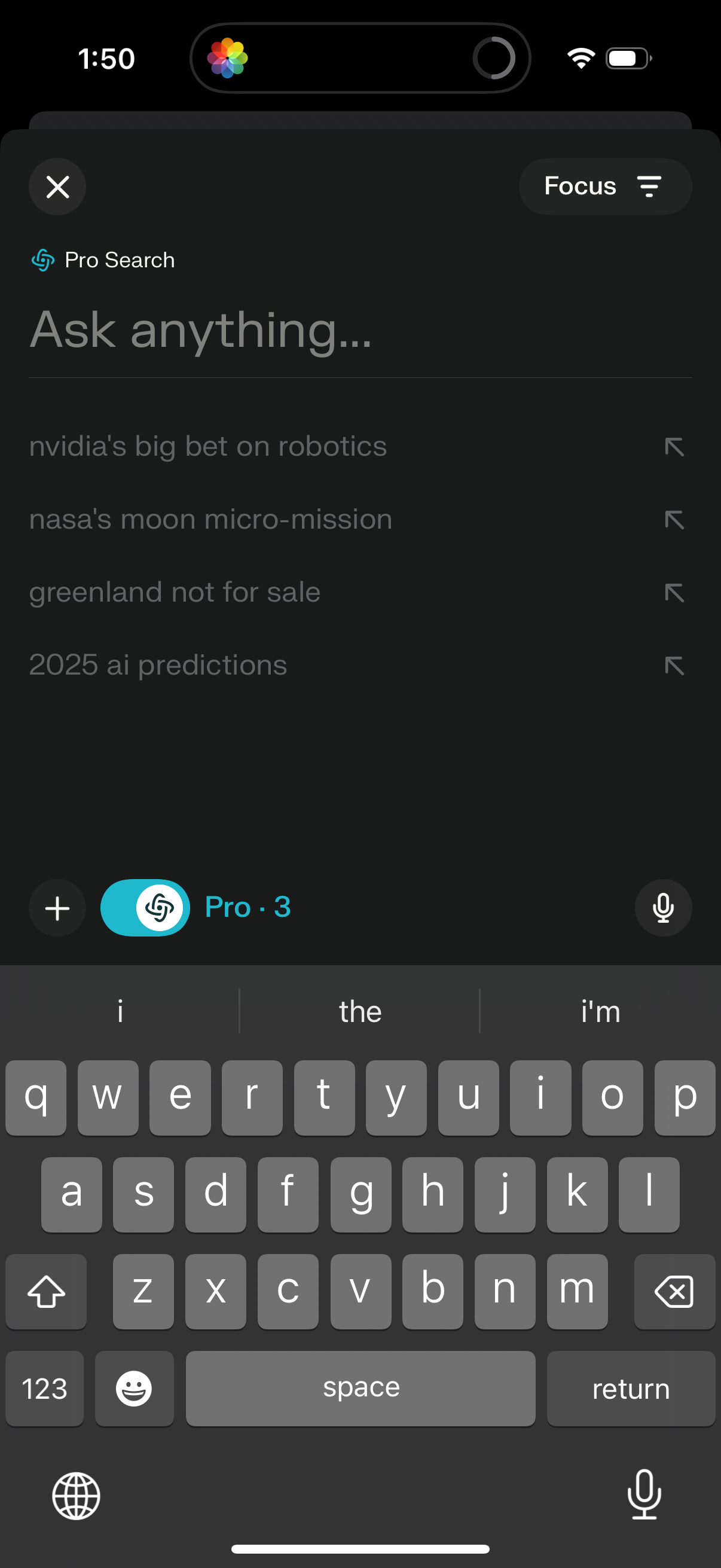Switch to the numbers keyboard with 123
This screenshot has height=1568, width=721.
click(x=44, y=1389)
